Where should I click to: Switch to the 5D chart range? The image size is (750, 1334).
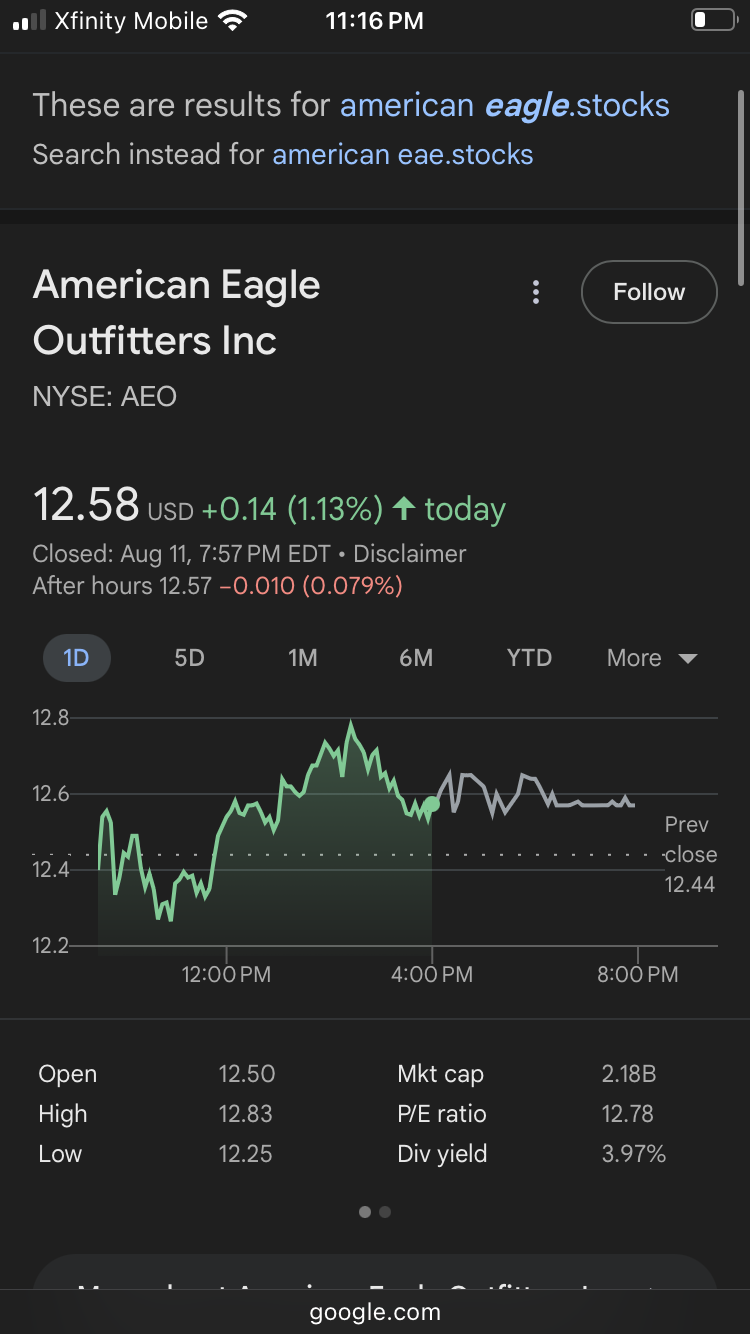click(x=189, y=658)
